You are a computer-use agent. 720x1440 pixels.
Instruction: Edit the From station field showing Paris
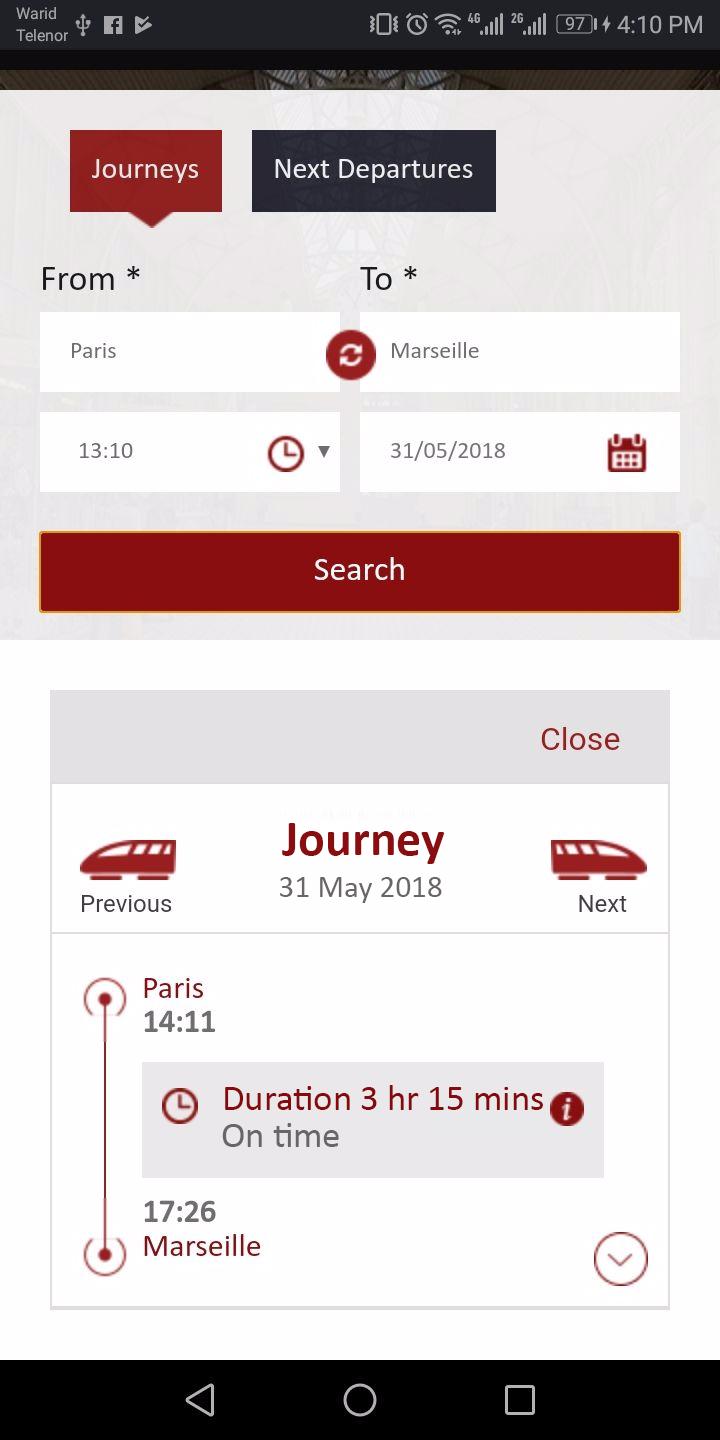tap(190, 352)
